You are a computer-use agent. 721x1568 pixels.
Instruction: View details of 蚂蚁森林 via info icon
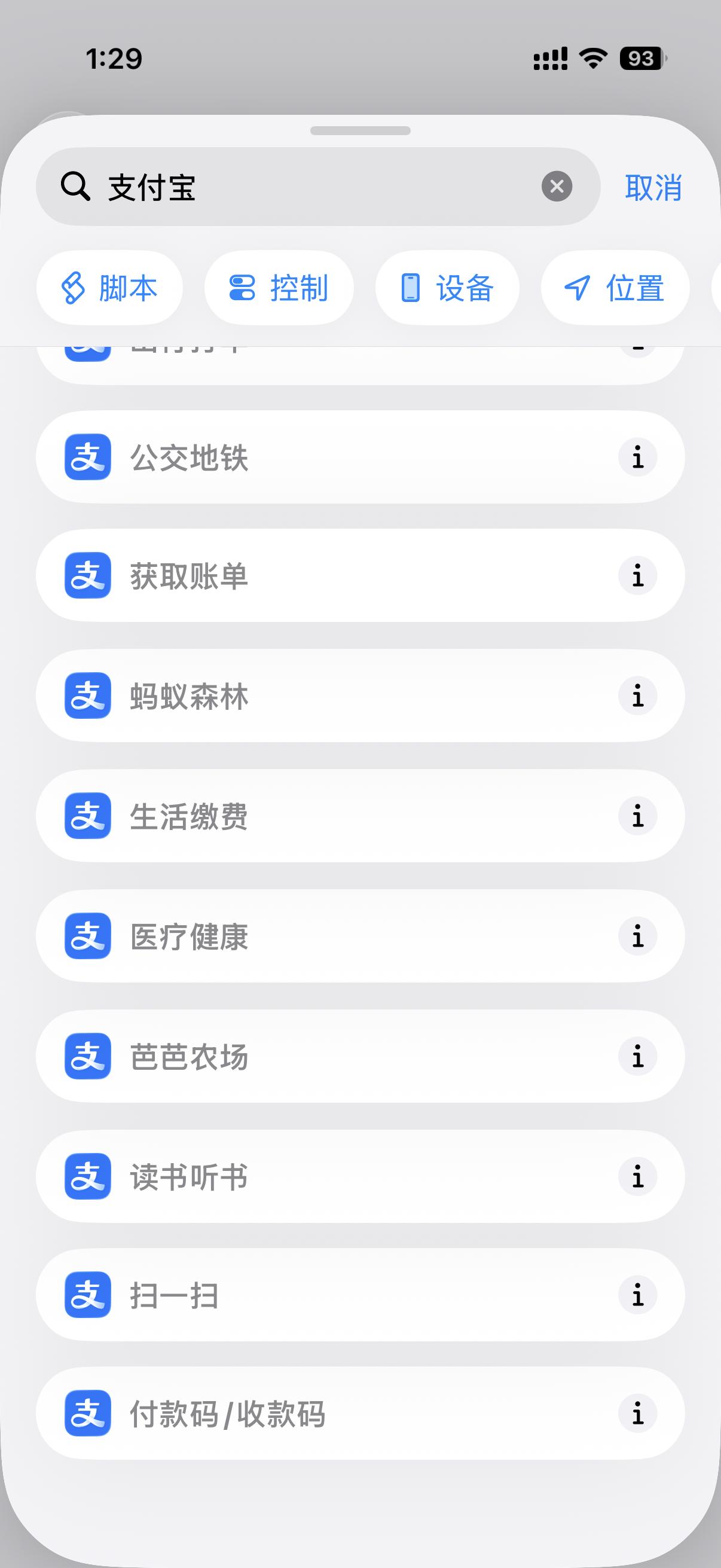coord(638,695)
